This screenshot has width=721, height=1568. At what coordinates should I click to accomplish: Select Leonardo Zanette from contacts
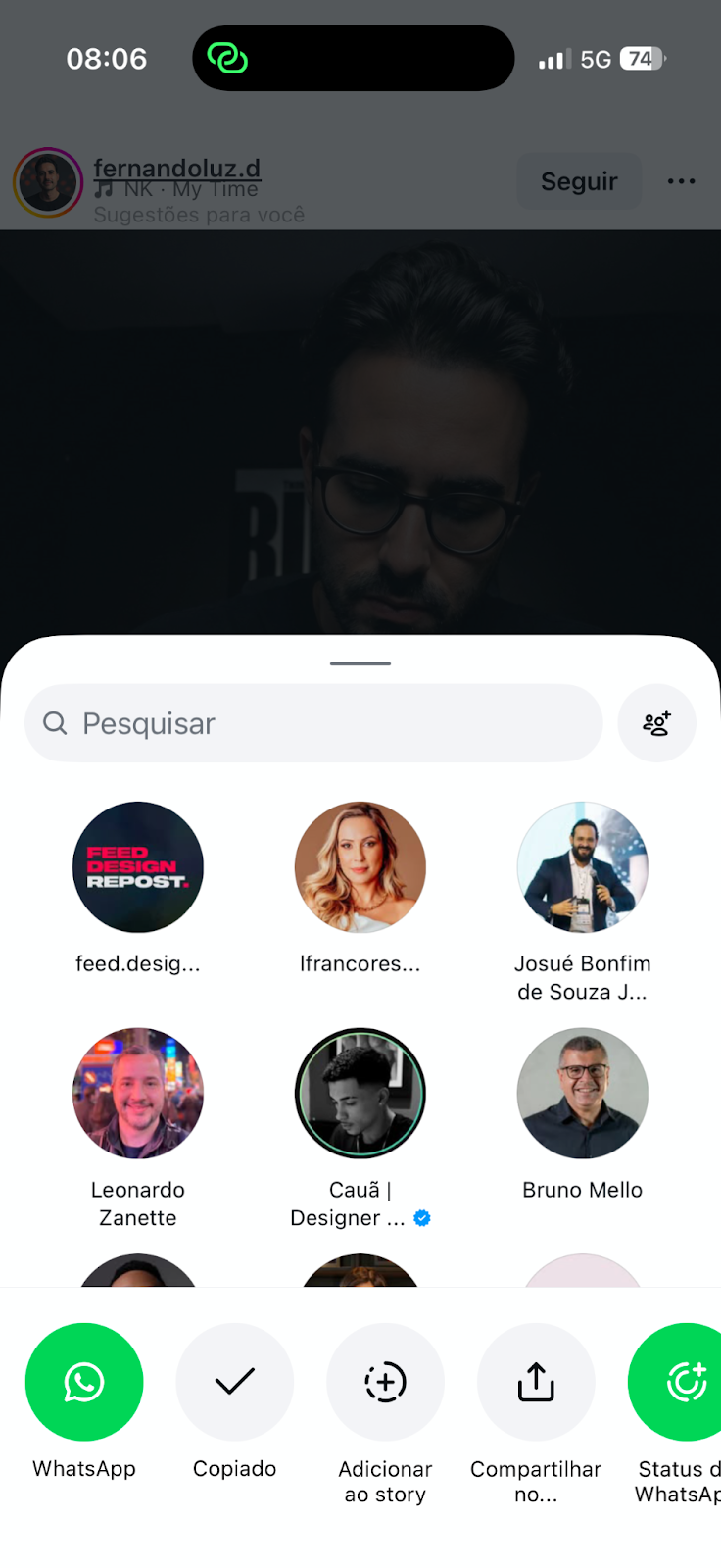click(x=137, y=1093)
